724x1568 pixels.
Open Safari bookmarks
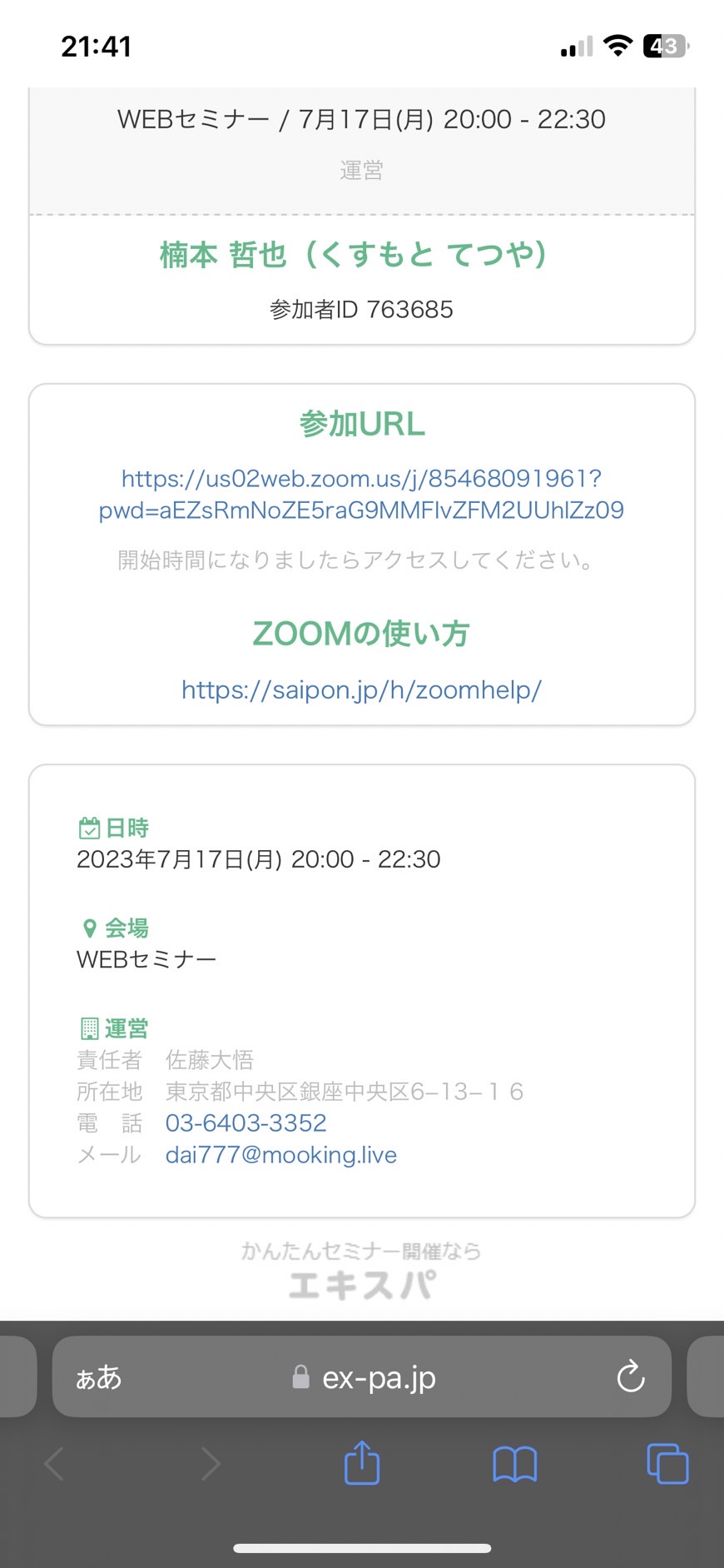[515, 1464]
